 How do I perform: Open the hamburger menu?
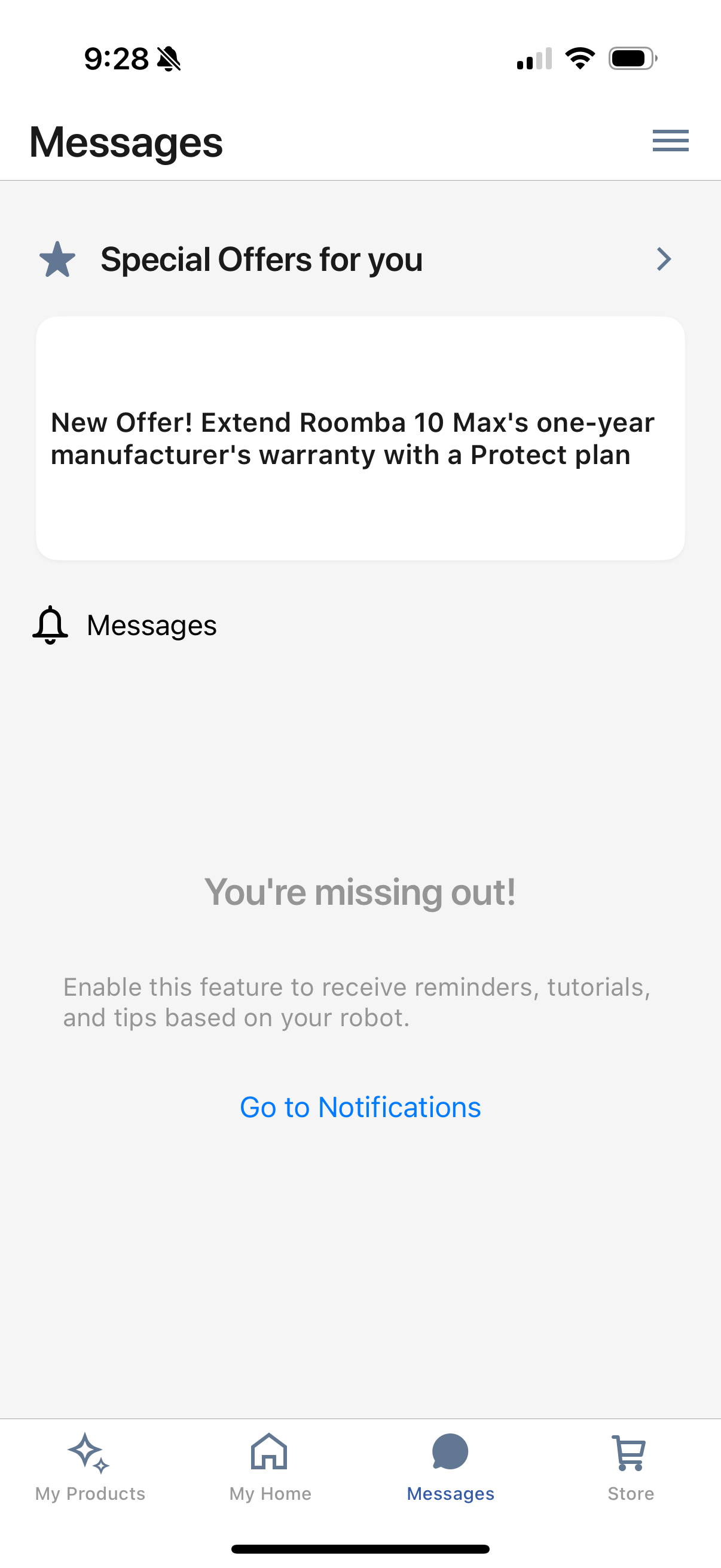point(671,141)
